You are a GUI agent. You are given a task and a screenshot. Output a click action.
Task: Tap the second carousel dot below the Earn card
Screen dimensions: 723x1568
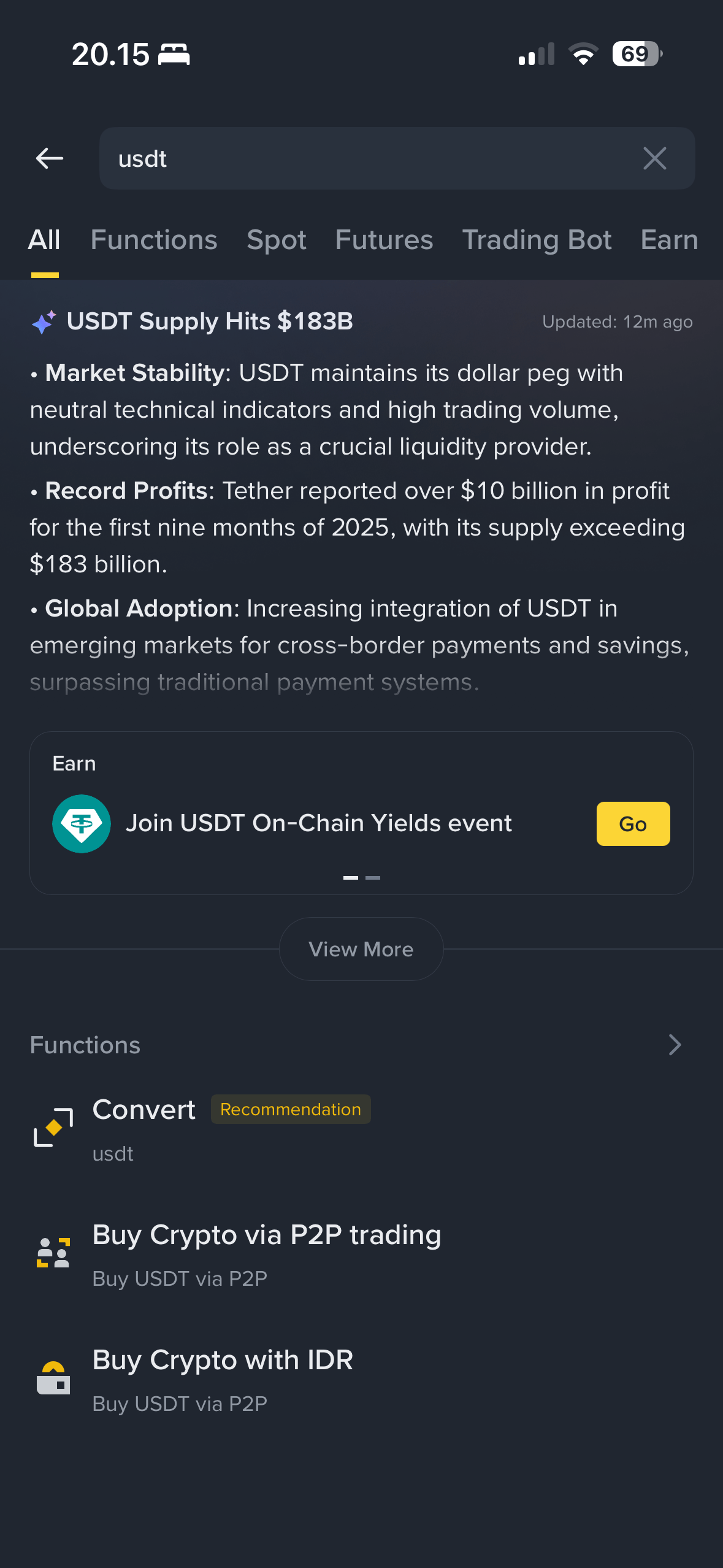click(372, 877)
